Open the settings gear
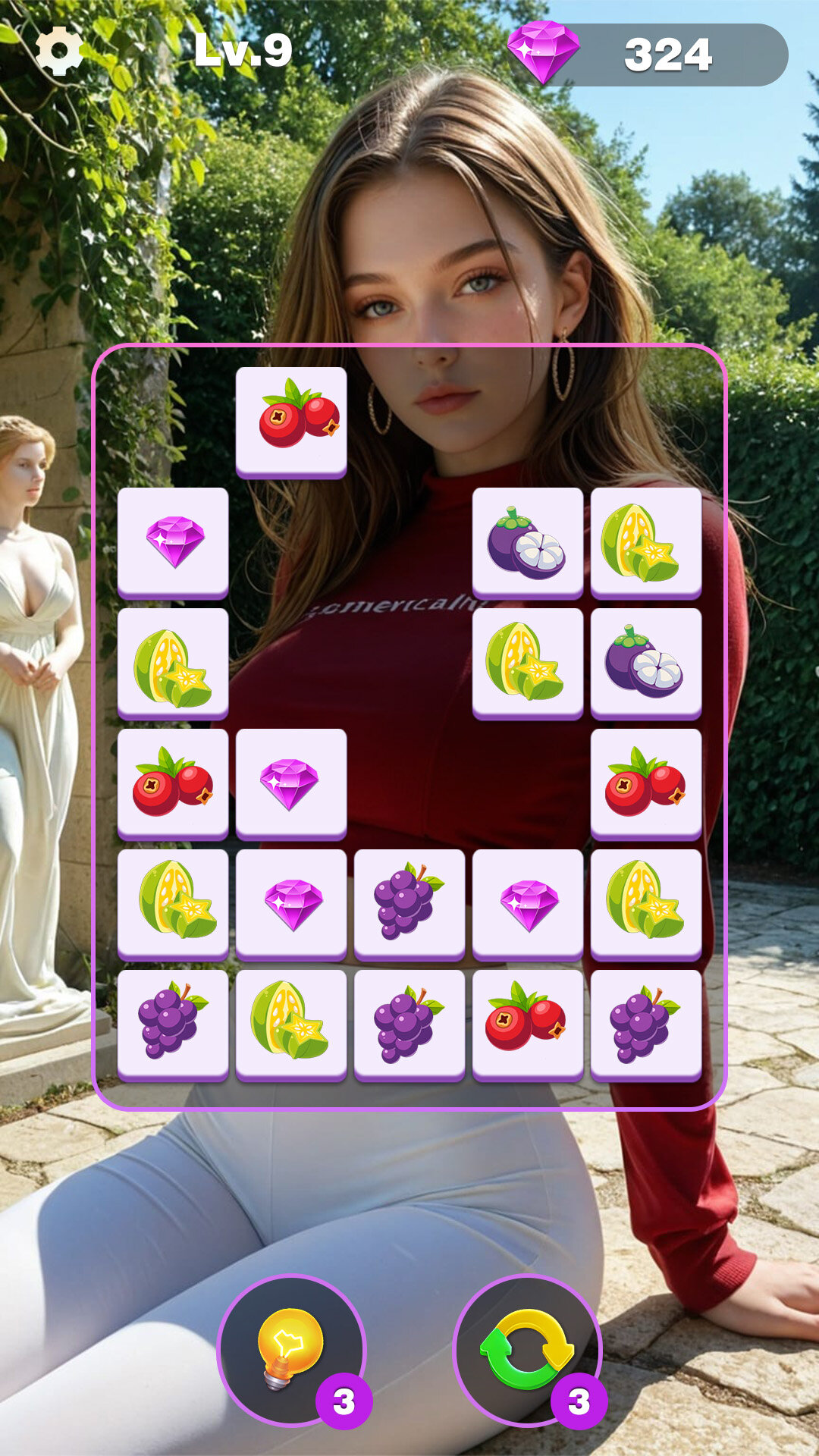This screenshot has width=819, height=1456. [x=59, y=51]
